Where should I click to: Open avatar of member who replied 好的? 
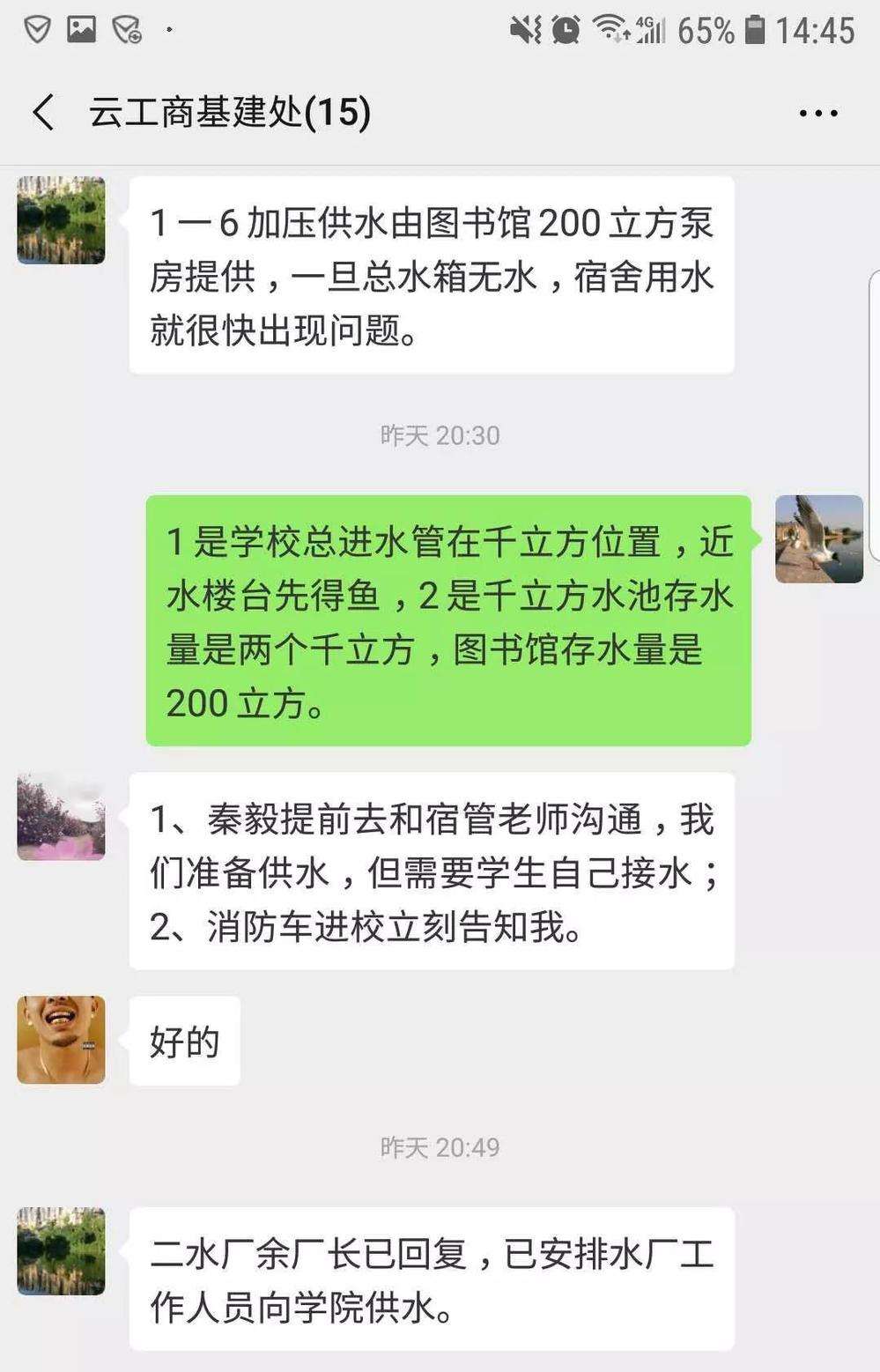click(x=61, y=1040)
